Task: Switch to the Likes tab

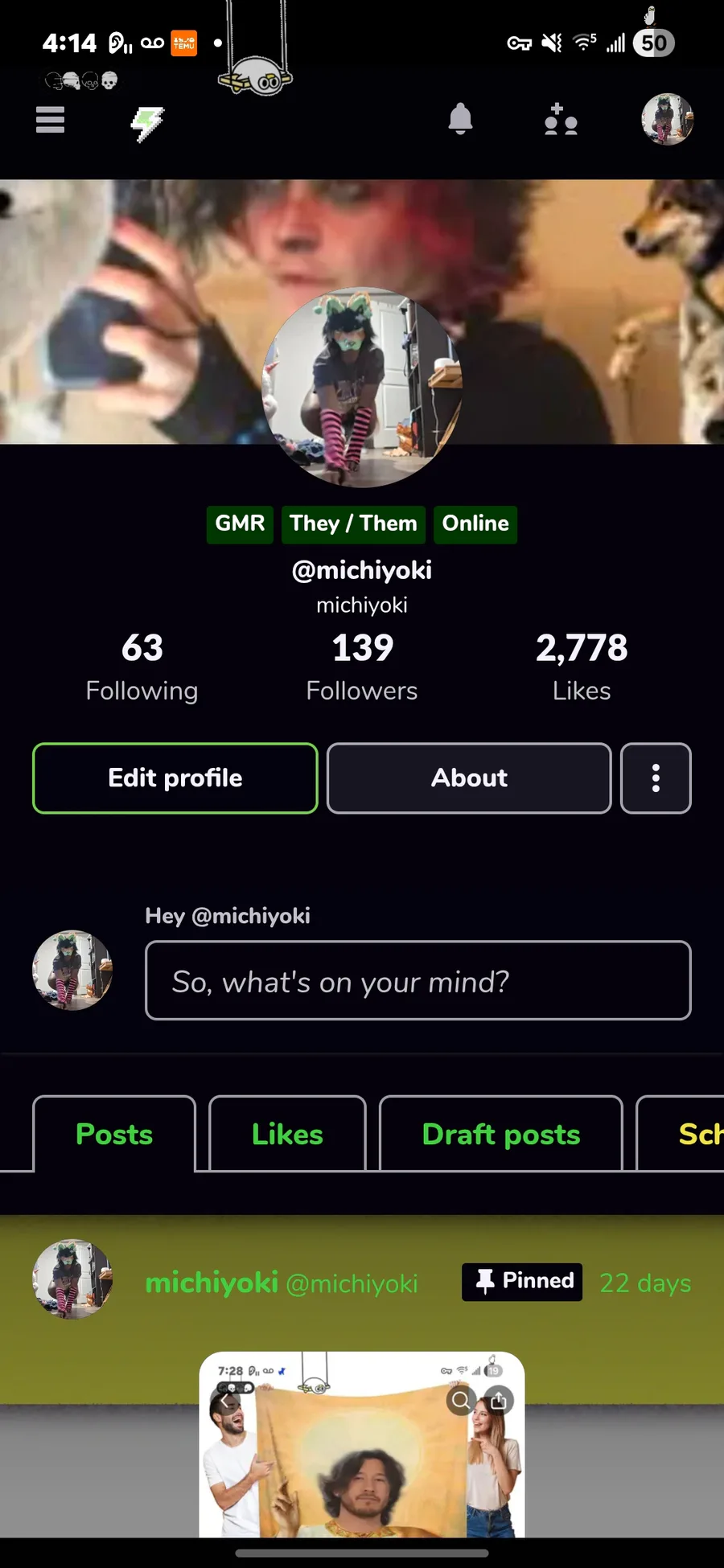Action: (x=287, y=1134)
